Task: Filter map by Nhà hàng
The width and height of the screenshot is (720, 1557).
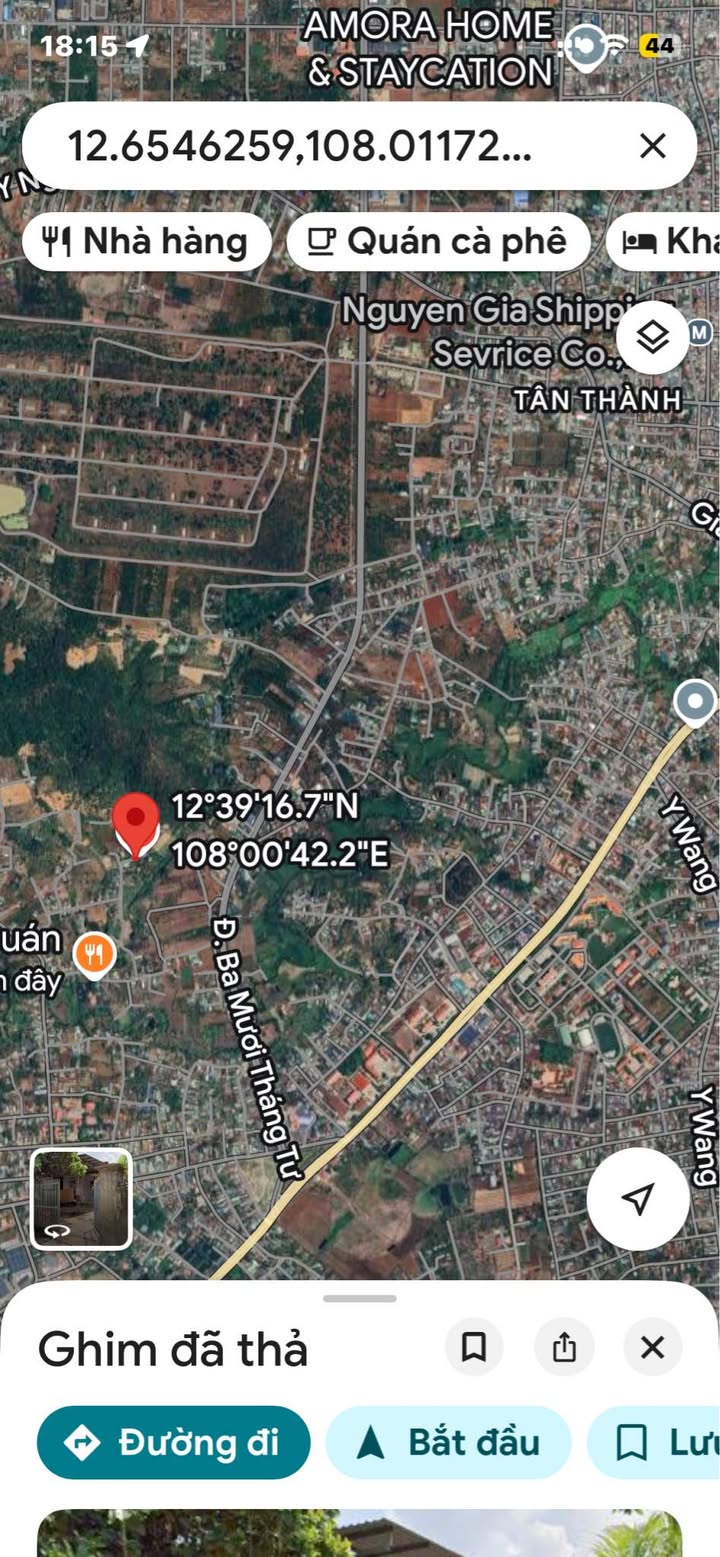Action: 147,242
